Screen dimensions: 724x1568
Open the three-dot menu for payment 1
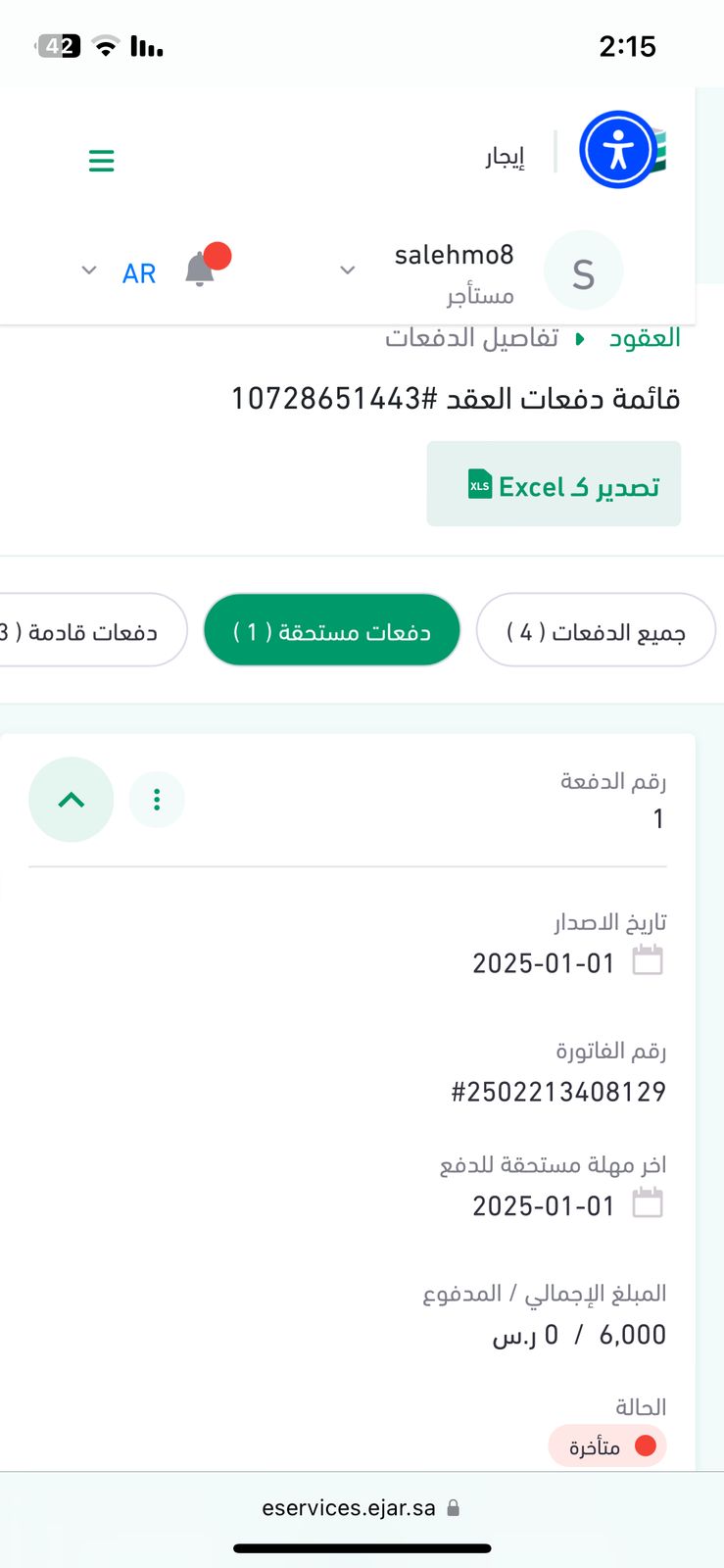[157, 800]
